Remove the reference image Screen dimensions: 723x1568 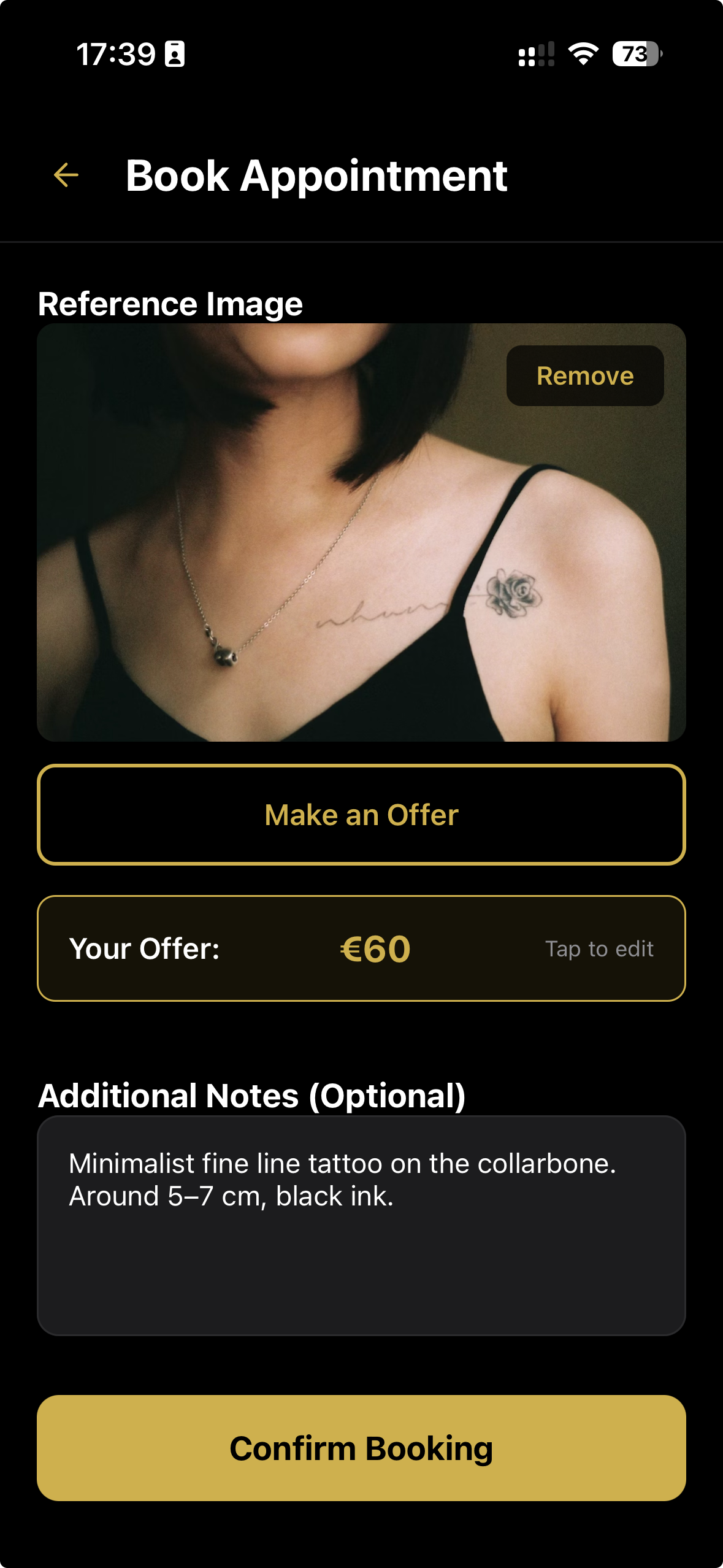coord(584,375)
